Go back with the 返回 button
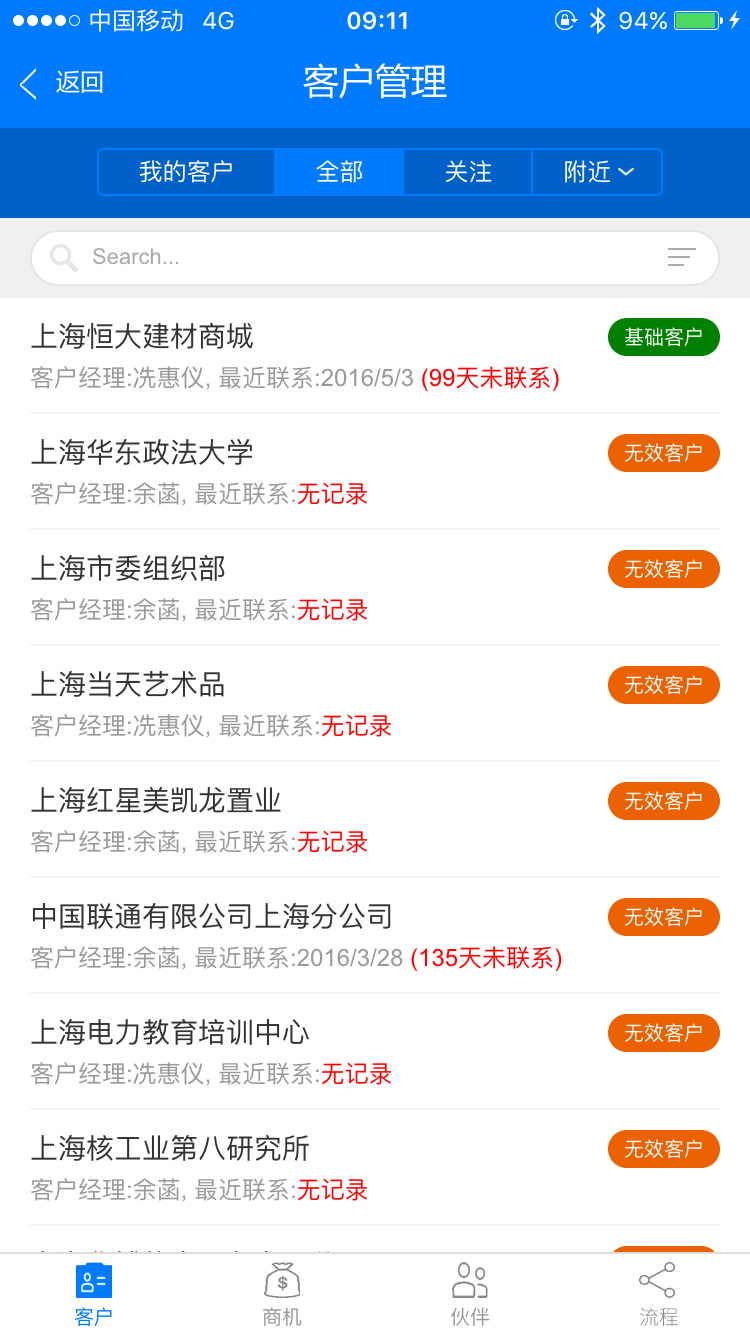750x1334 pixels. click(x=62, y=83)
